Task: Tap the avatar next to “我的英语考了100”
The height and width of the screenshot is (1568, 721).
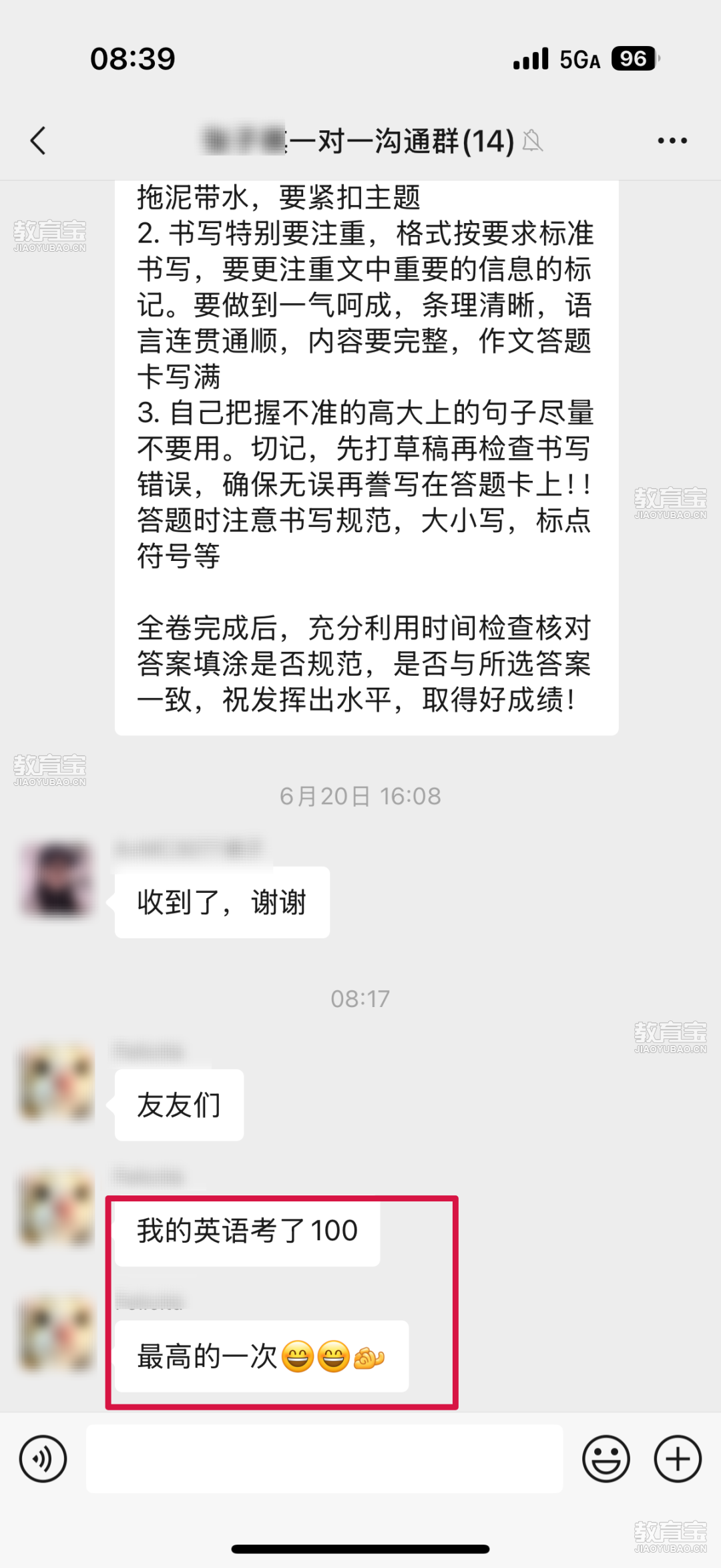Action: (57, 1207)
